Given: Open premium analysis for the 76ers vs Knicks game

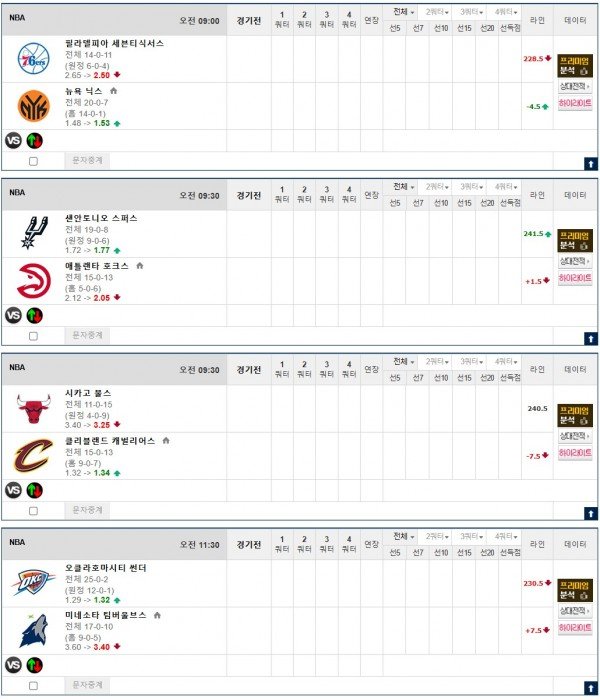Looking at the screenshot, I should coord(575,66).
